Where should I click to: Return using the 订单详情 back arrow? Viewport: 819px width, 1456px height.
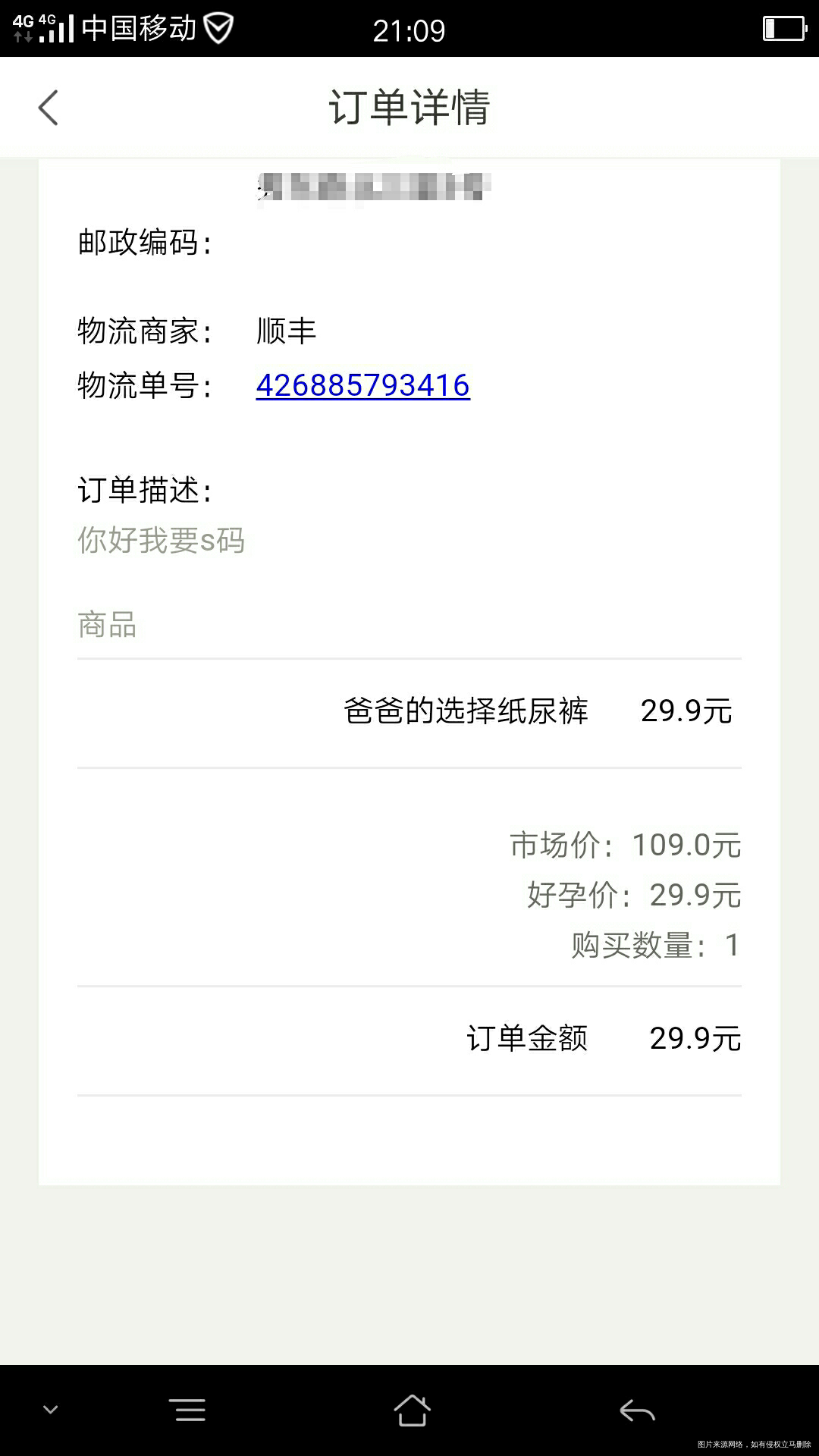tap(48, 108)
